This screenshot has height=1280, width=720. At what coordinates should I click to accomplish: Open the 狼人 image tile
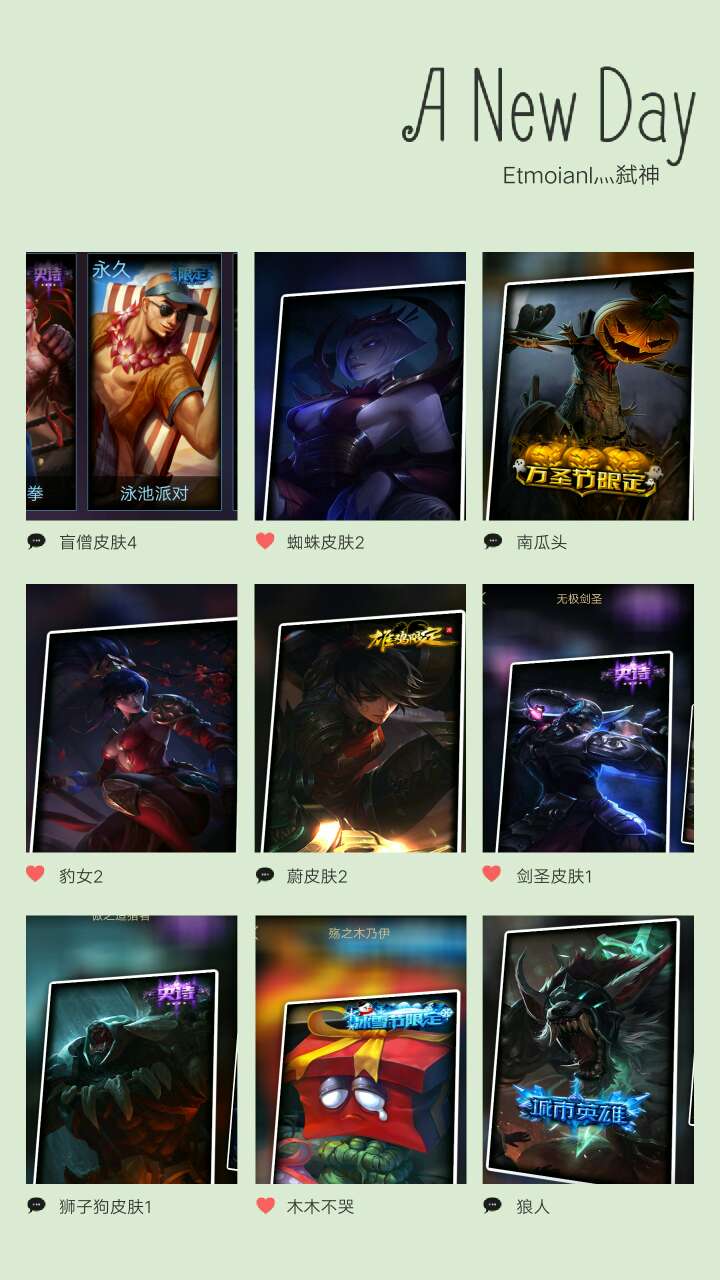pos(588,1050)
